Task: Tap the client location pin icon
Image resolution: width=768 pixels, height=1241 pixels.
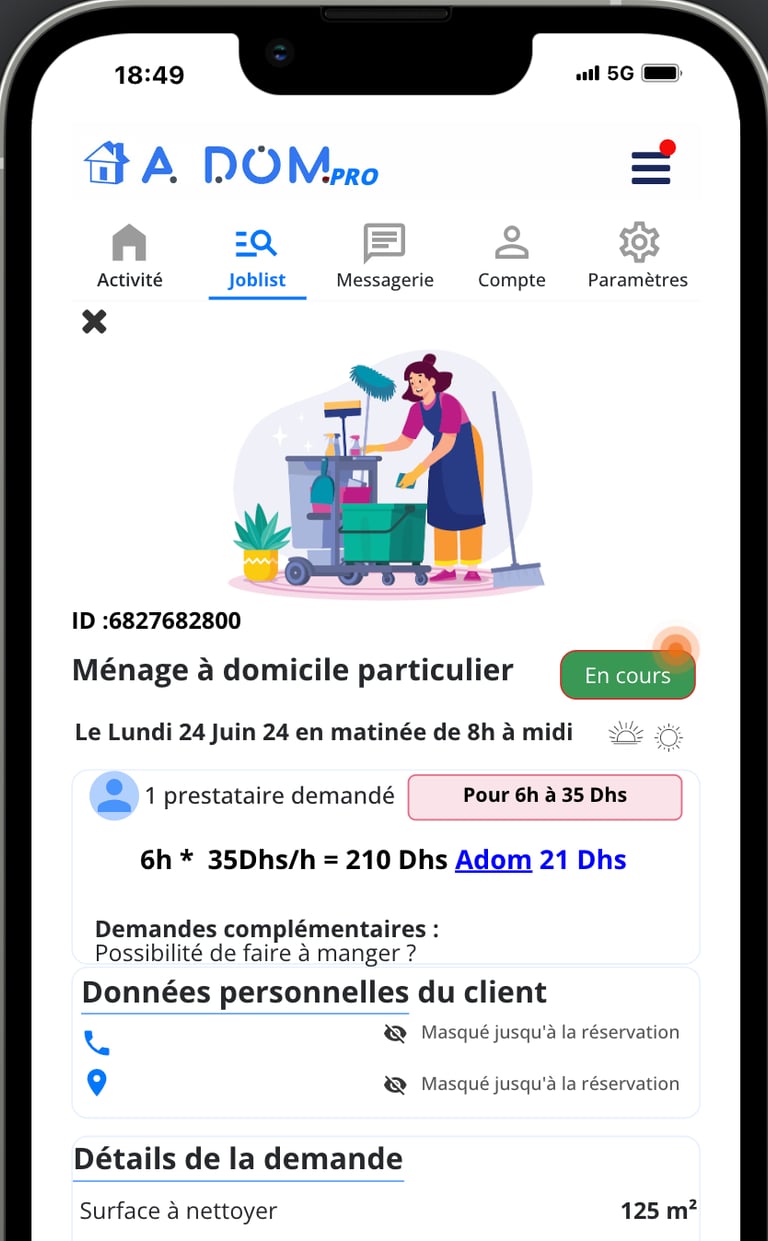Action: (97, 1083)
